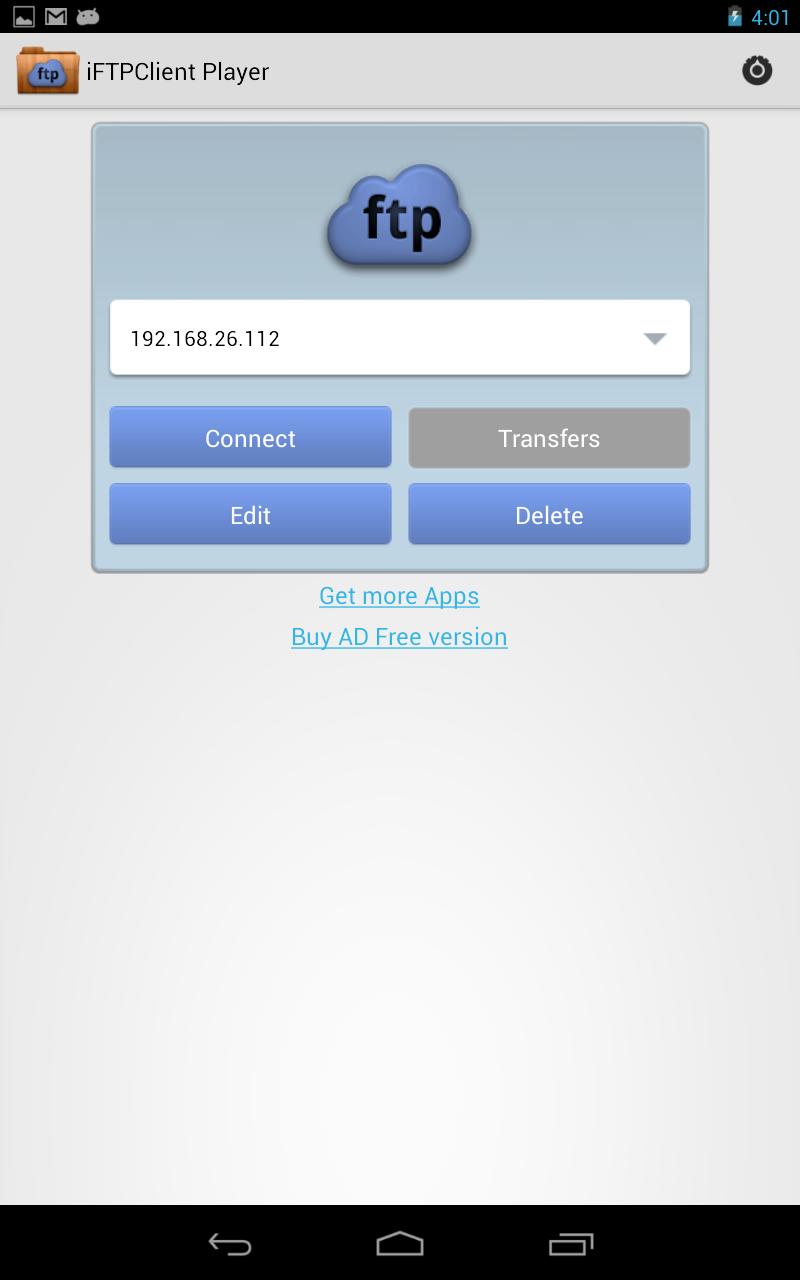Connect to the selected FTP server
800x1280 pixels.
coord(250,438)
